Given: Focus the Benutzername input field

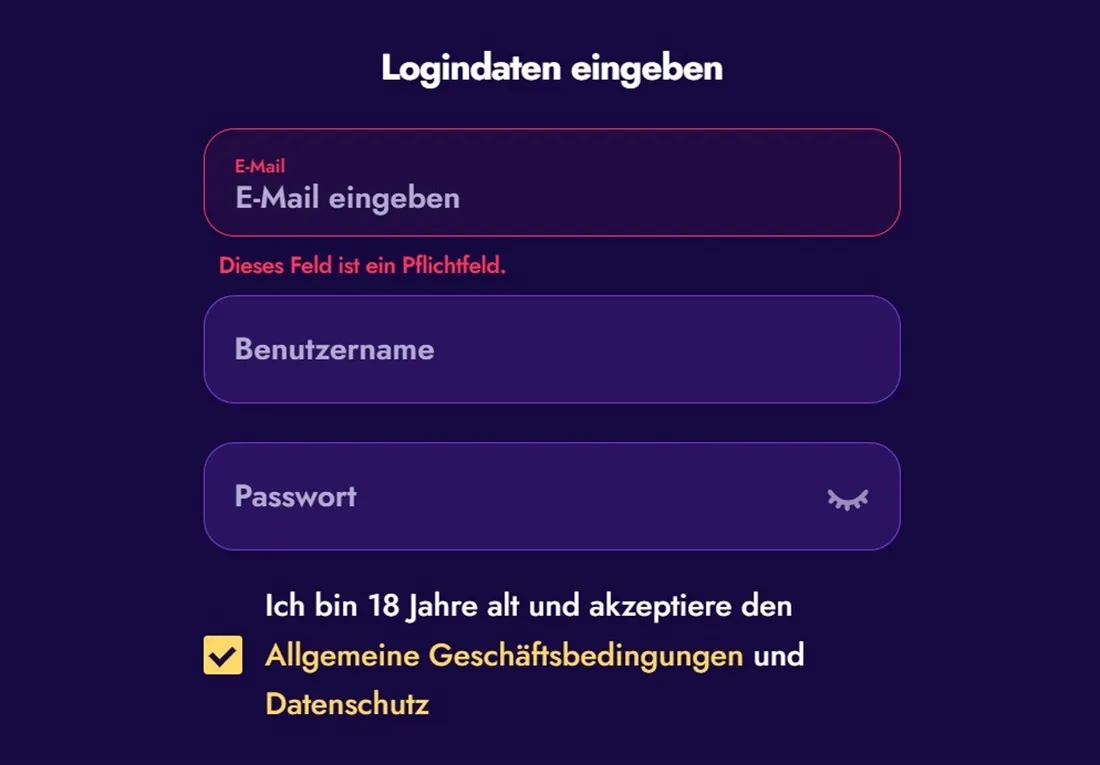Looking at the screenshot, I should (551, 349).
